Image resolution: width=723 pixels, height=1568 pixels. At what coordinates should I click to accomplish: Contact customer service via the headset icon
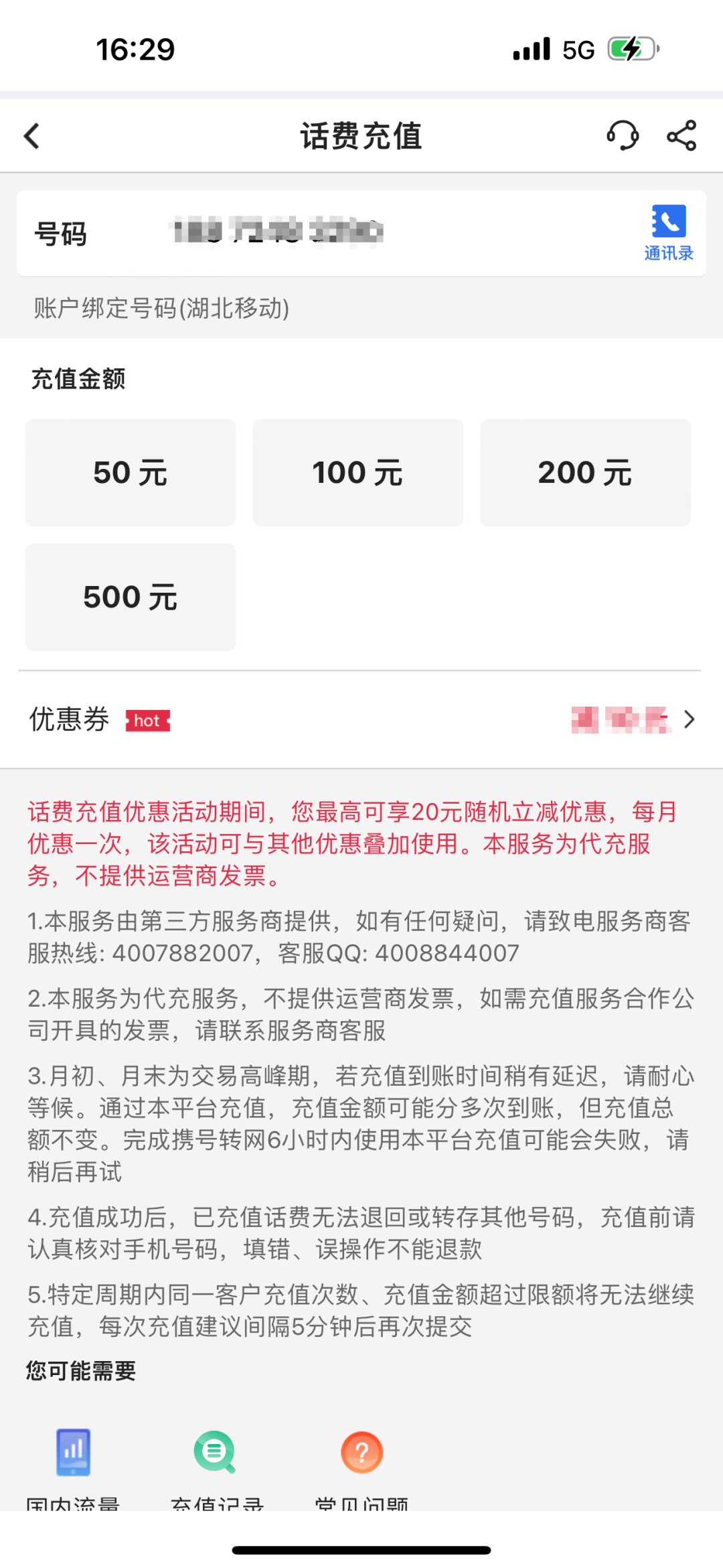(x=623, y=136)
